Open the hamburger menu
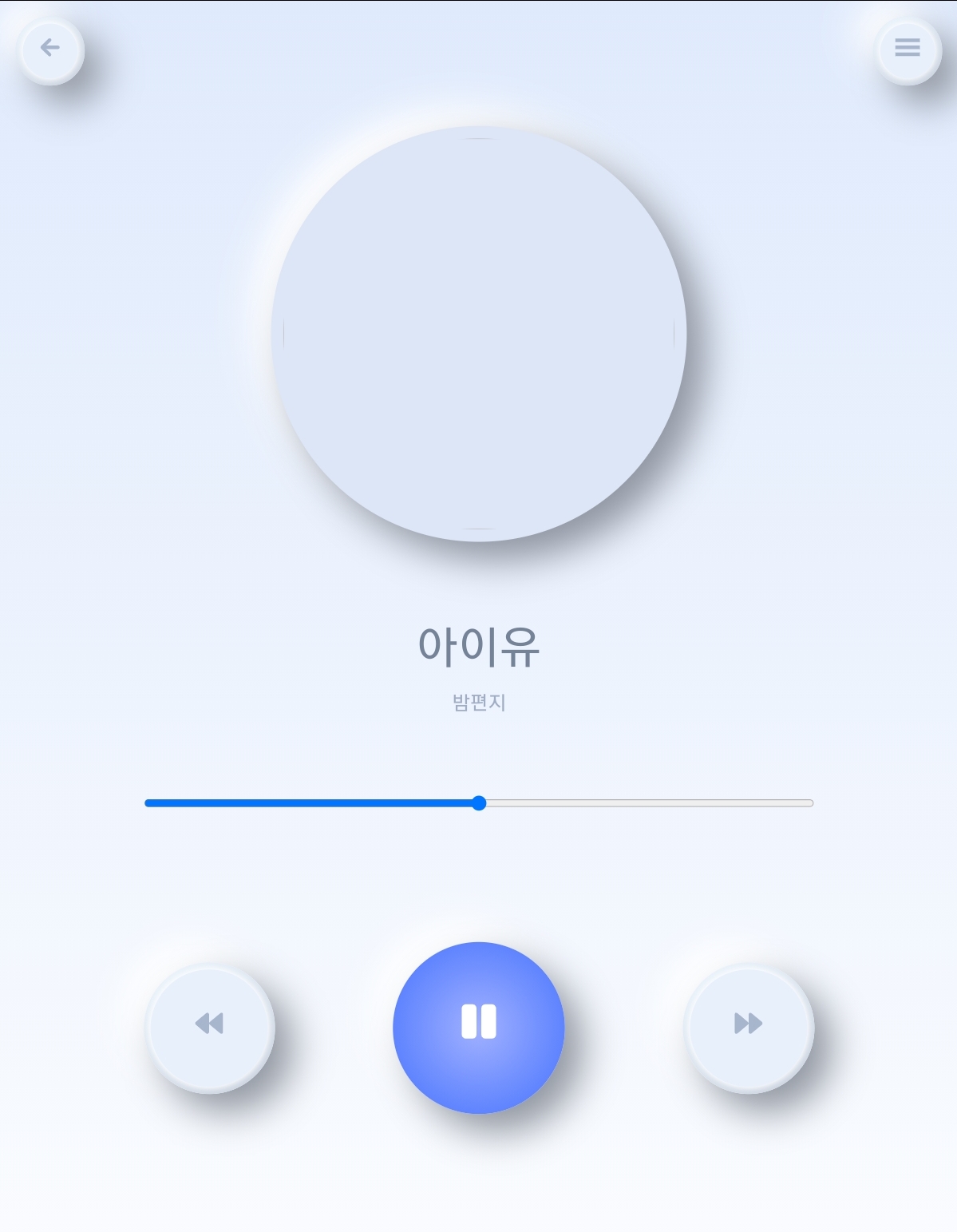The height and width of the screenshot is (1232, 957). click(908, 50)
